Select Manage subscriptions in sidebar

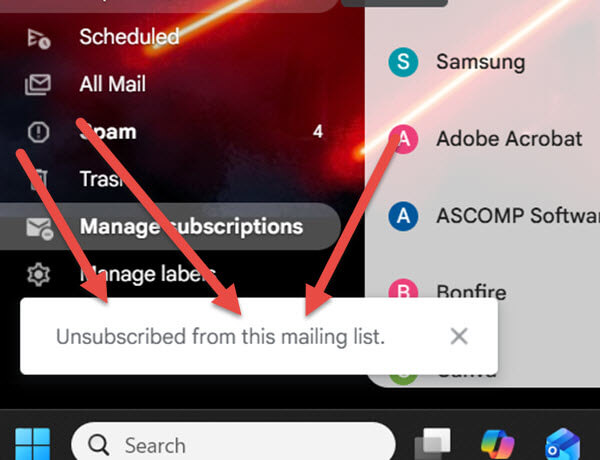click(190, 226)
